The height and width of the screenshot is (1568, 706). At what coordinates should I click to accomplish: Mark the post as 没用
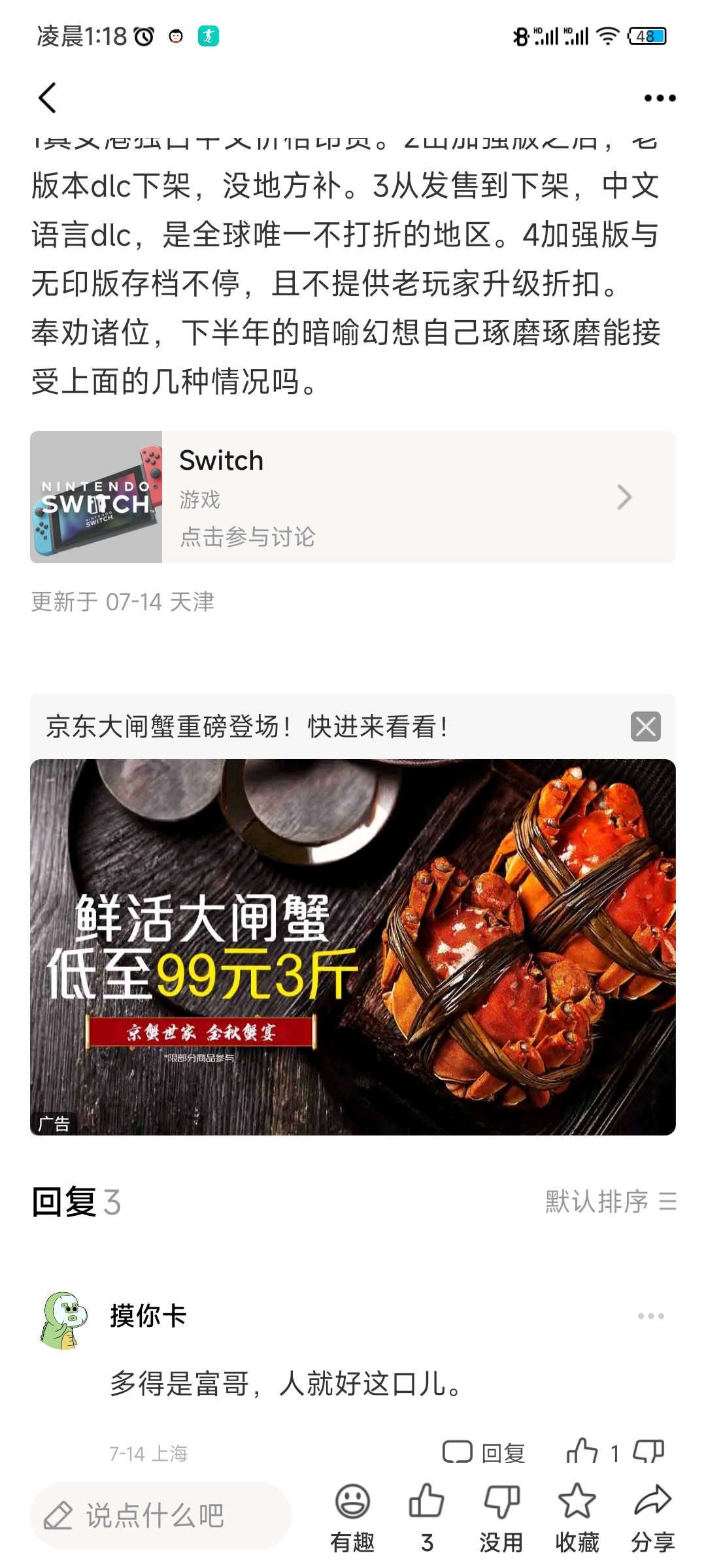(x=501, y=1516)
